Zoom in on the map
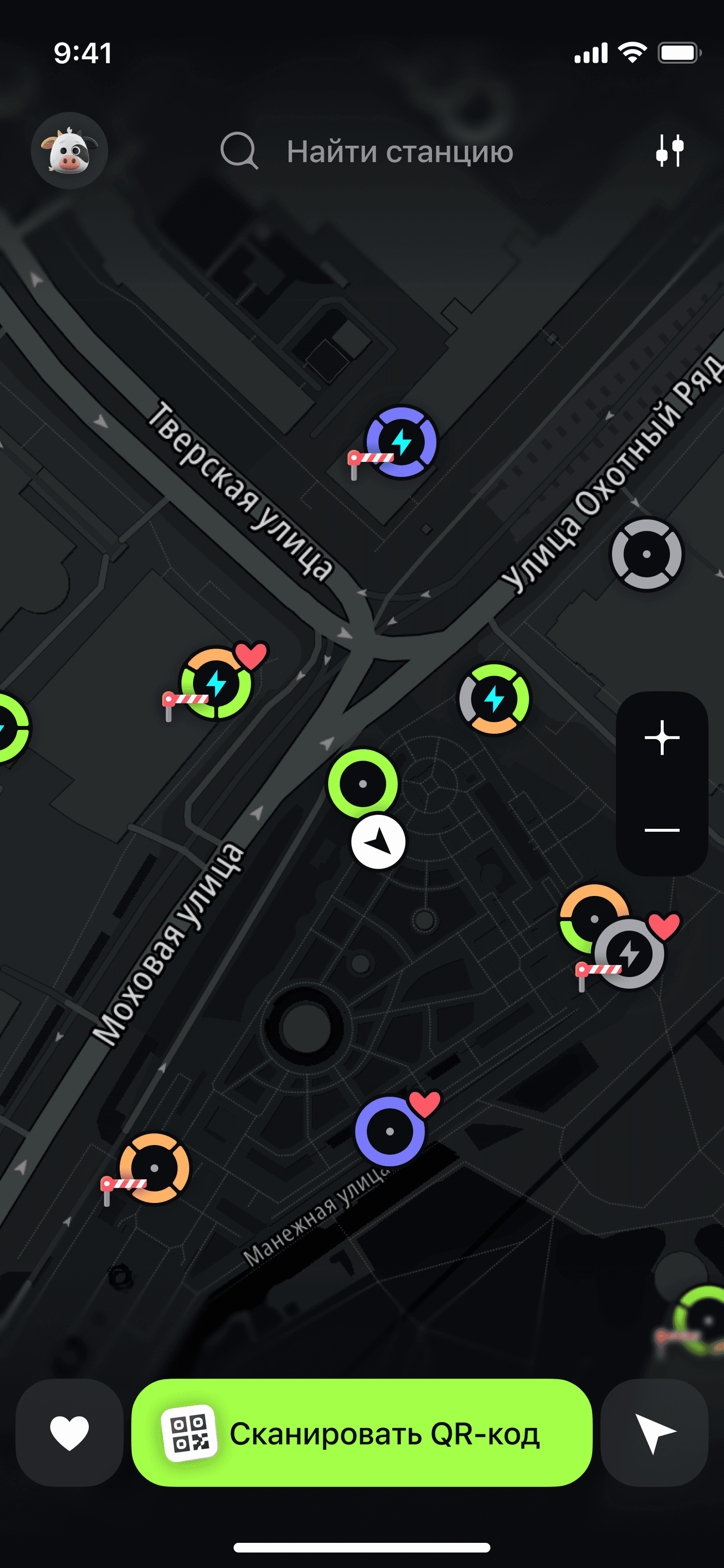 662,738
